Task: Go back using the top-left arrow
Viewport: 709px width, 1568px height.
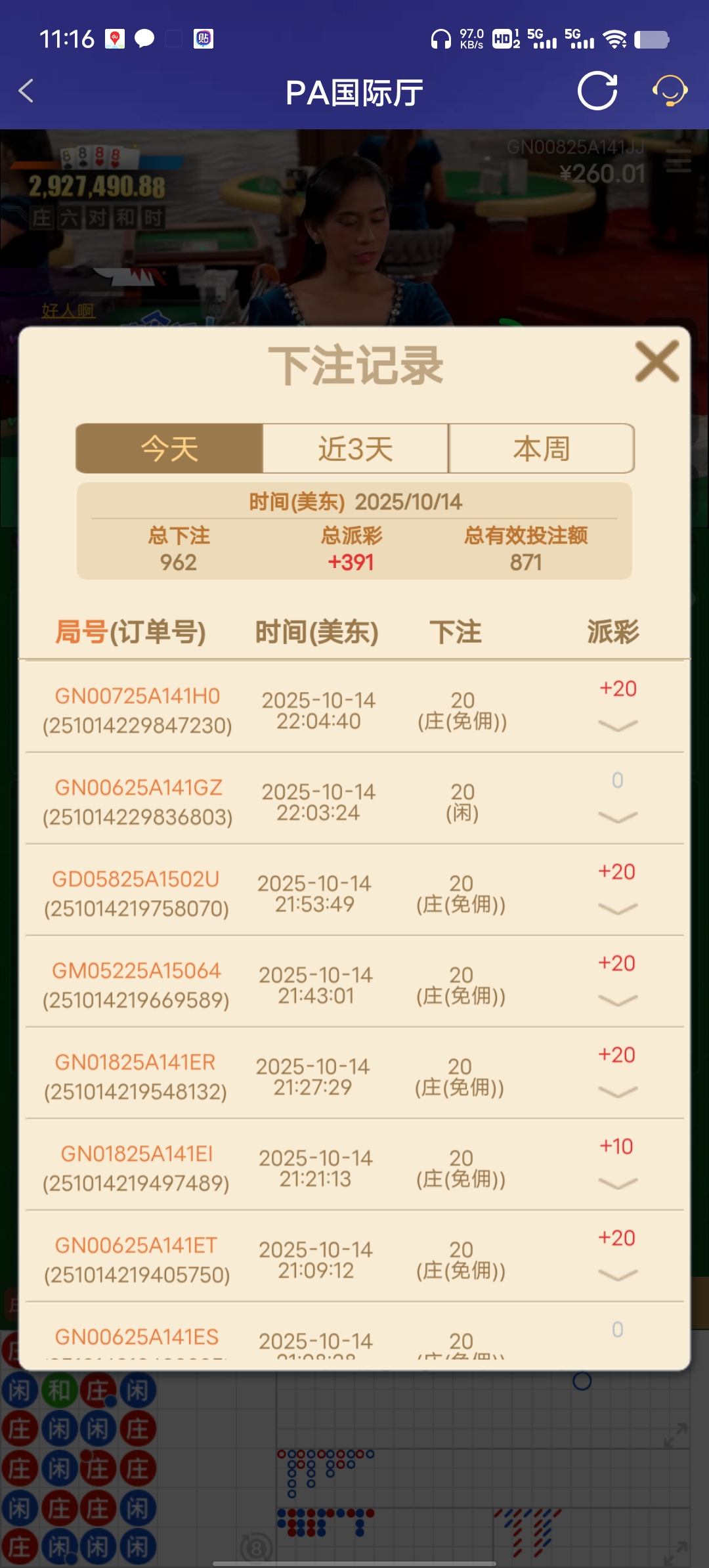Action: coord(26,91)
